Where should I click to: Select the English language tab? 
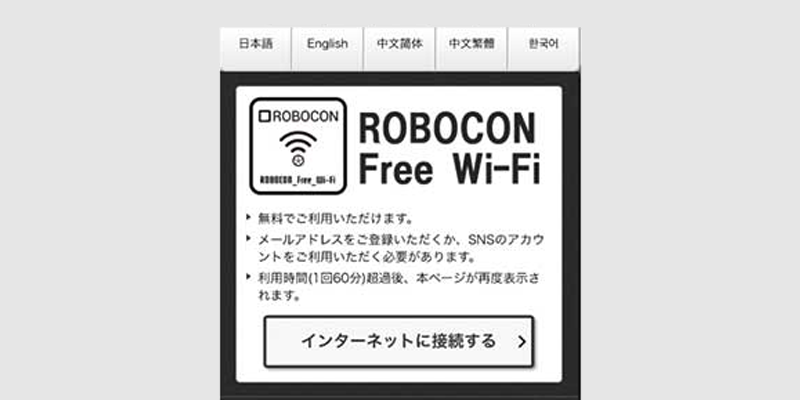pos(327,45)
